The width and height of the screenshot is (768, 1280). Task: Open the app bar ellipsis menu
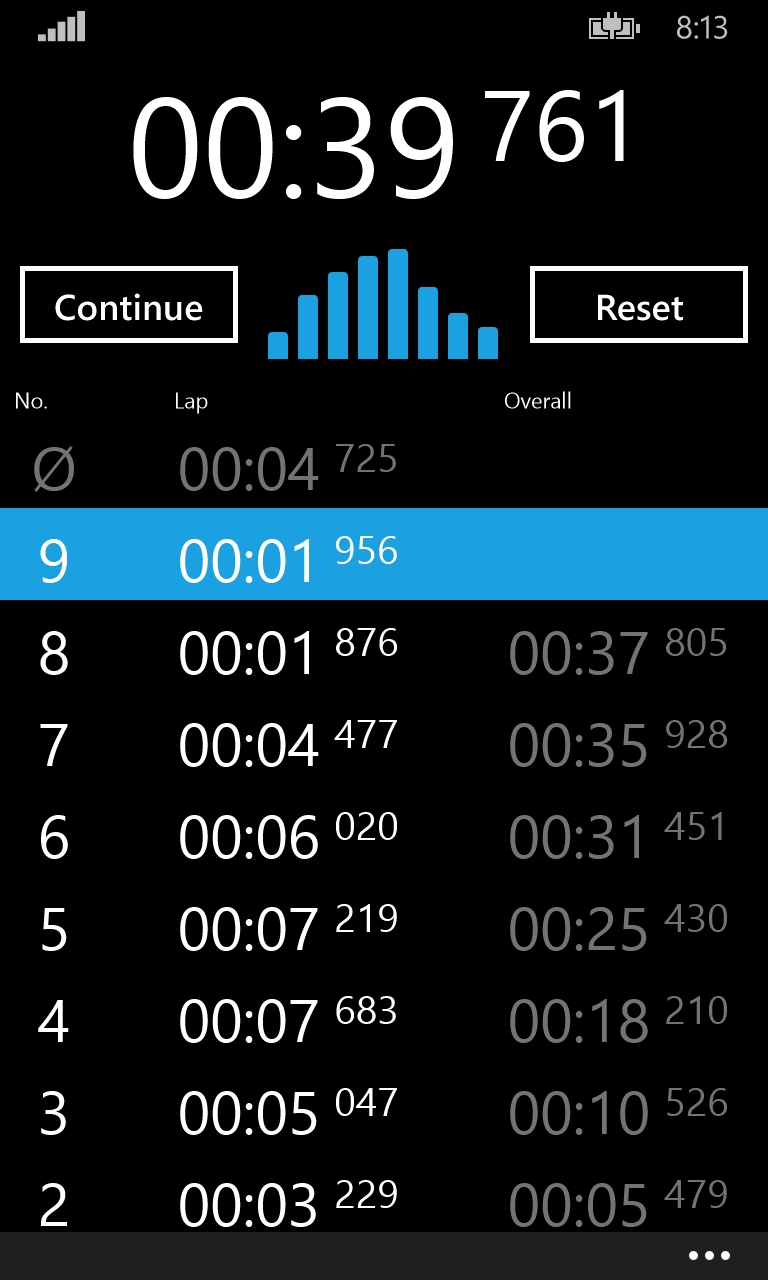coord(708,1254)
